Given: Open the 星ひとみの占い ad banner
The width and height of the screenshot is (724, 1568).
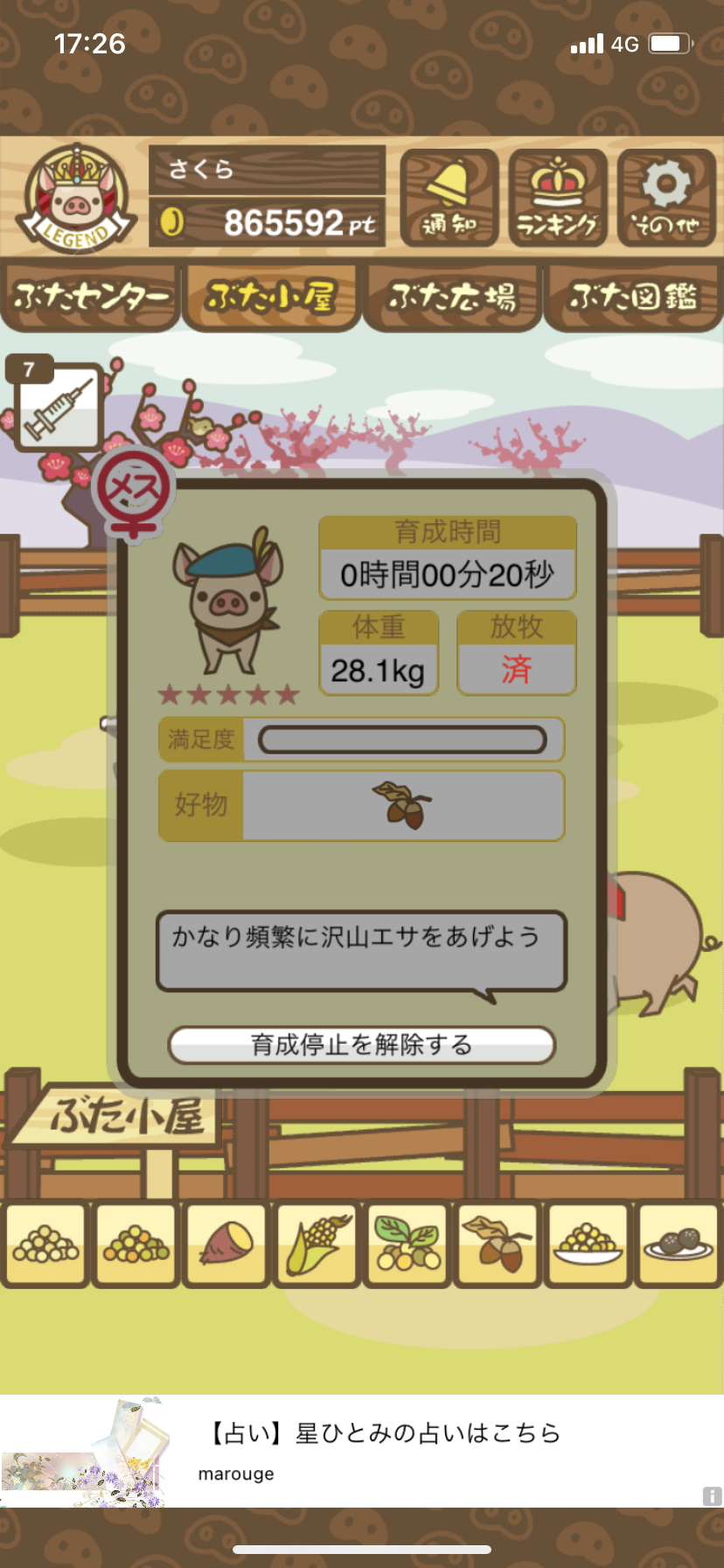Looking at the screenshot, I should (362, 1451).
